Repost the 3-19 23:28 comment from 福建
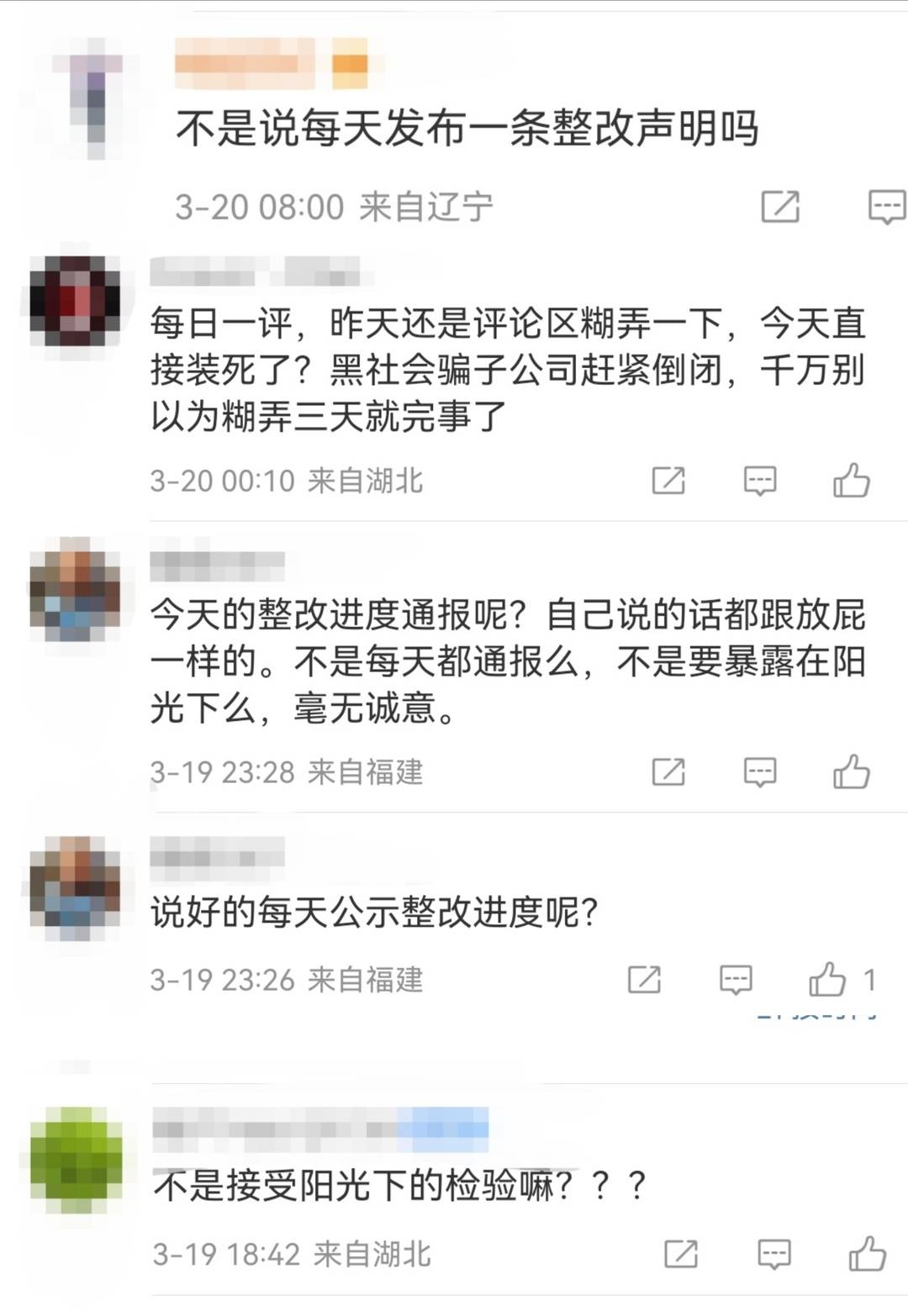 coord(668,771)
